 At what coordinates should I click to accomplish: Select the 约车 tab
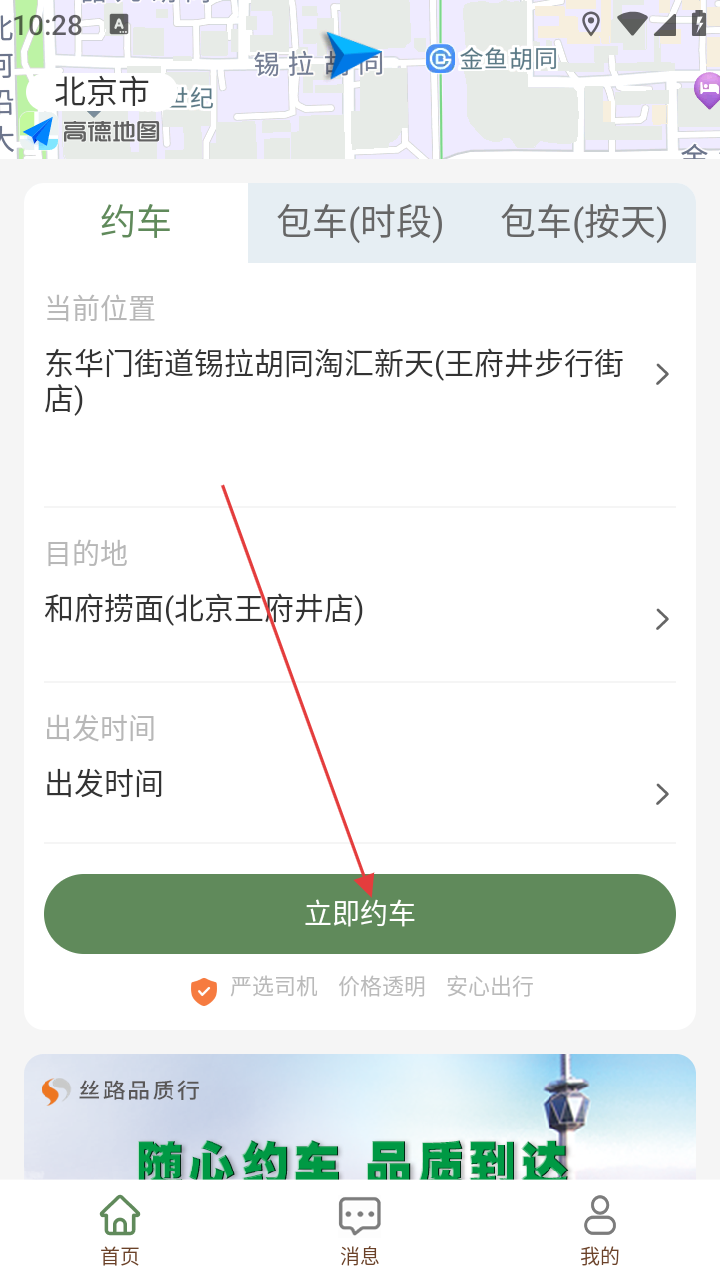tap(136, 222)
